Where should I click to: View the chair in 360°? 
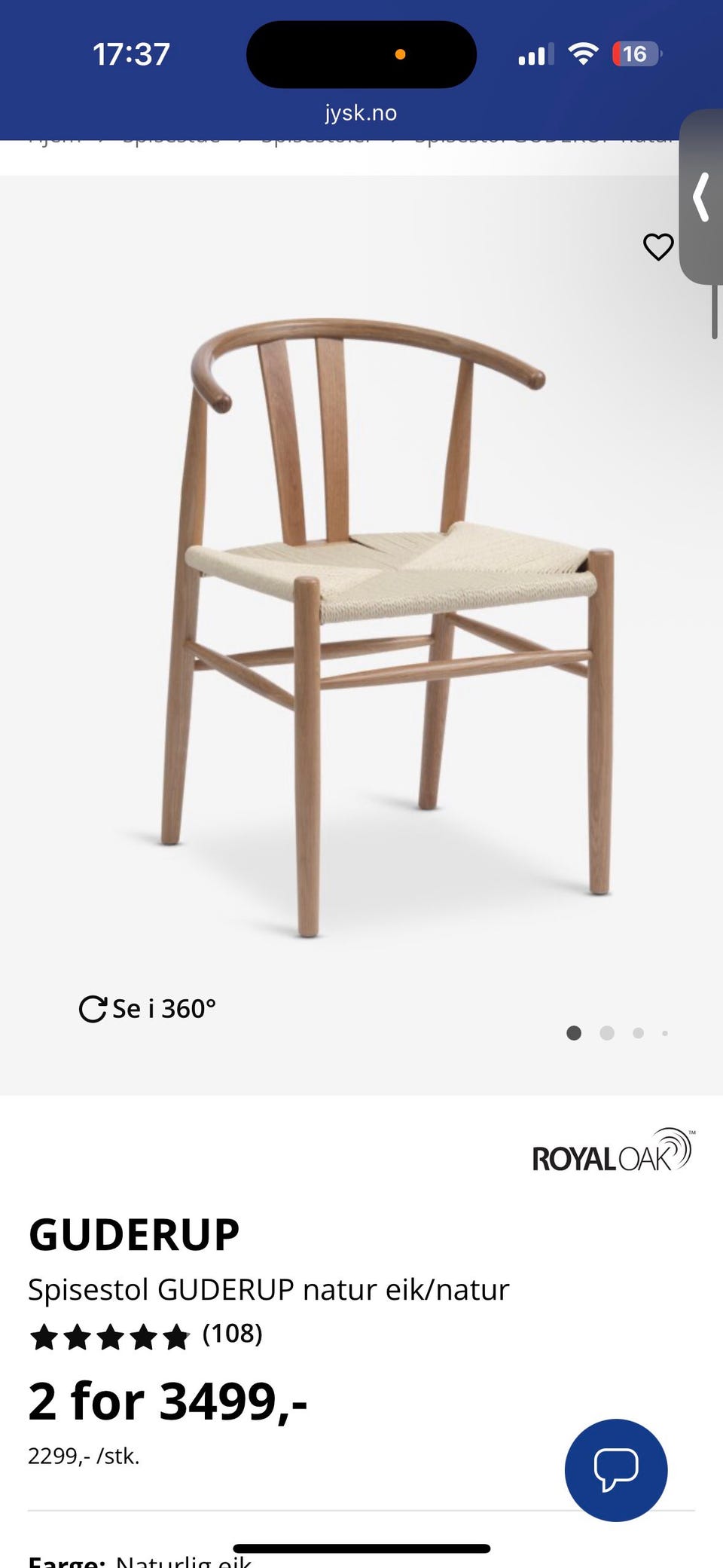click(148, 1009)
